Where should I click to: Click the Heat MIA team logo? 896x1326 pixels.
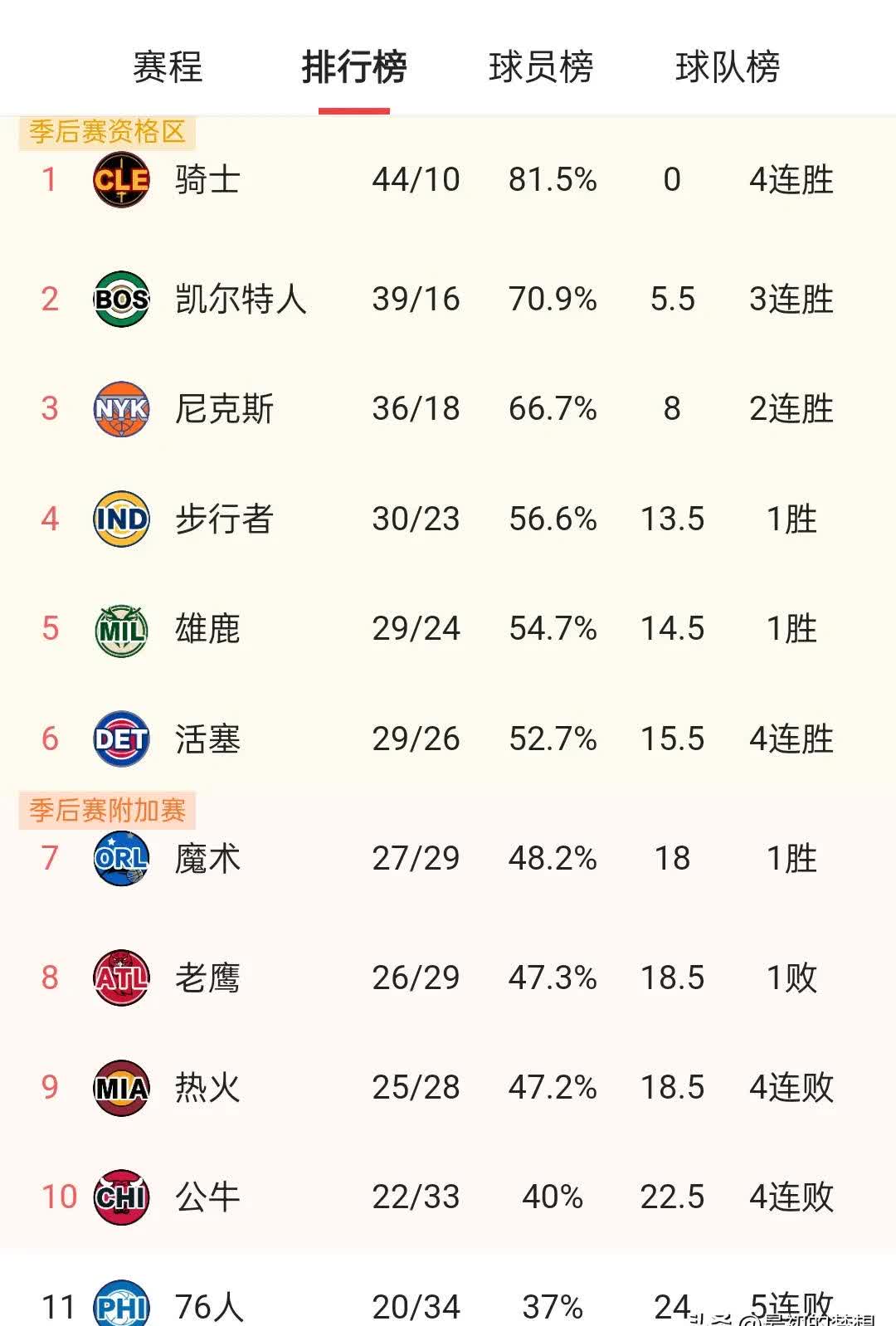pyautogui.click(x=121, y=1087)
